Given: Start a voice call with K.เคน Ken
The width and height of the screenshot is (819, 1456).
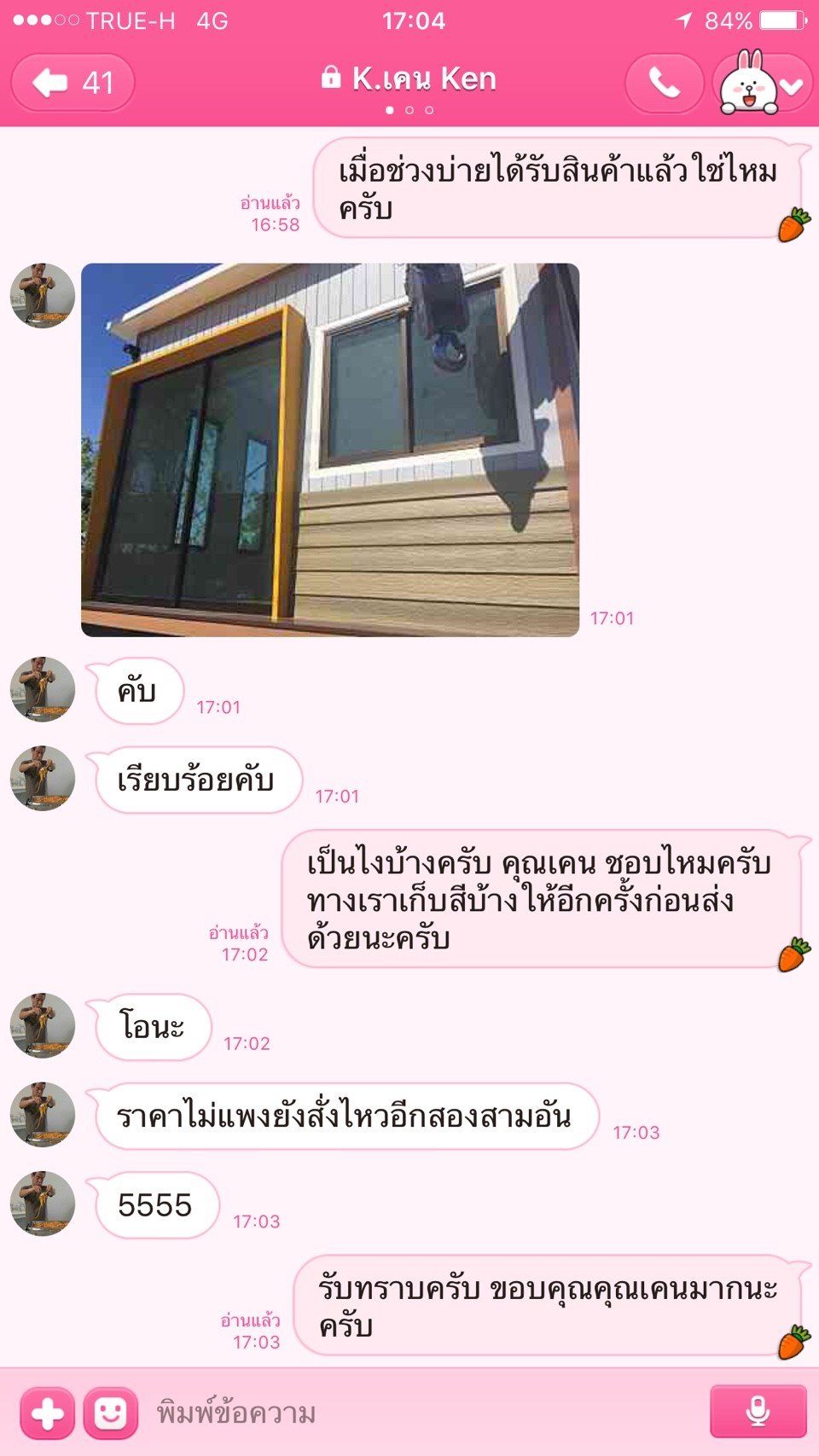Looking at the screenshot, I should [x=665, y=83].
